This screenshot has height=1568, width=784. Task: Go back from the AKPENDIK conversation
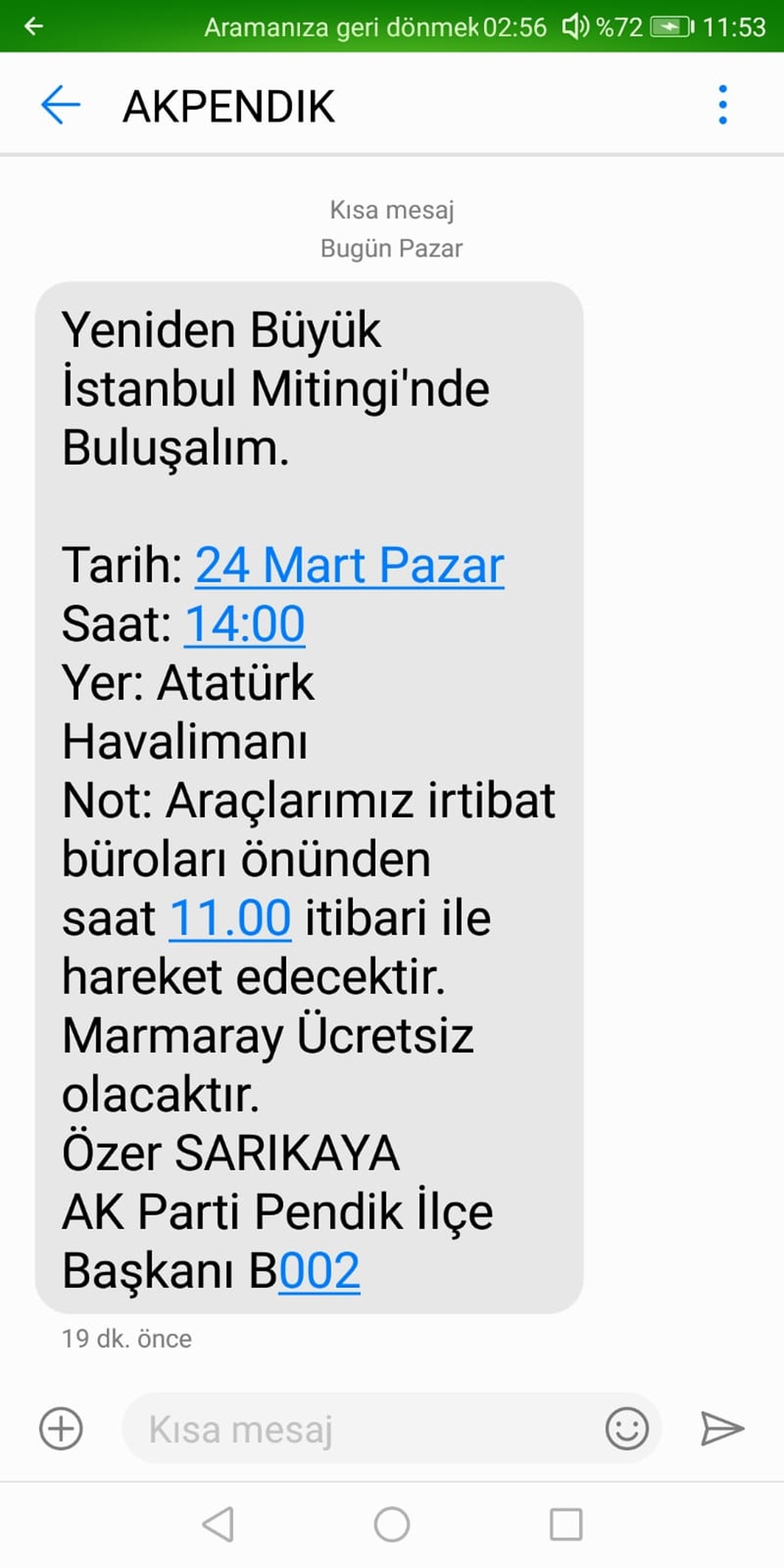[x=60, y=105]
